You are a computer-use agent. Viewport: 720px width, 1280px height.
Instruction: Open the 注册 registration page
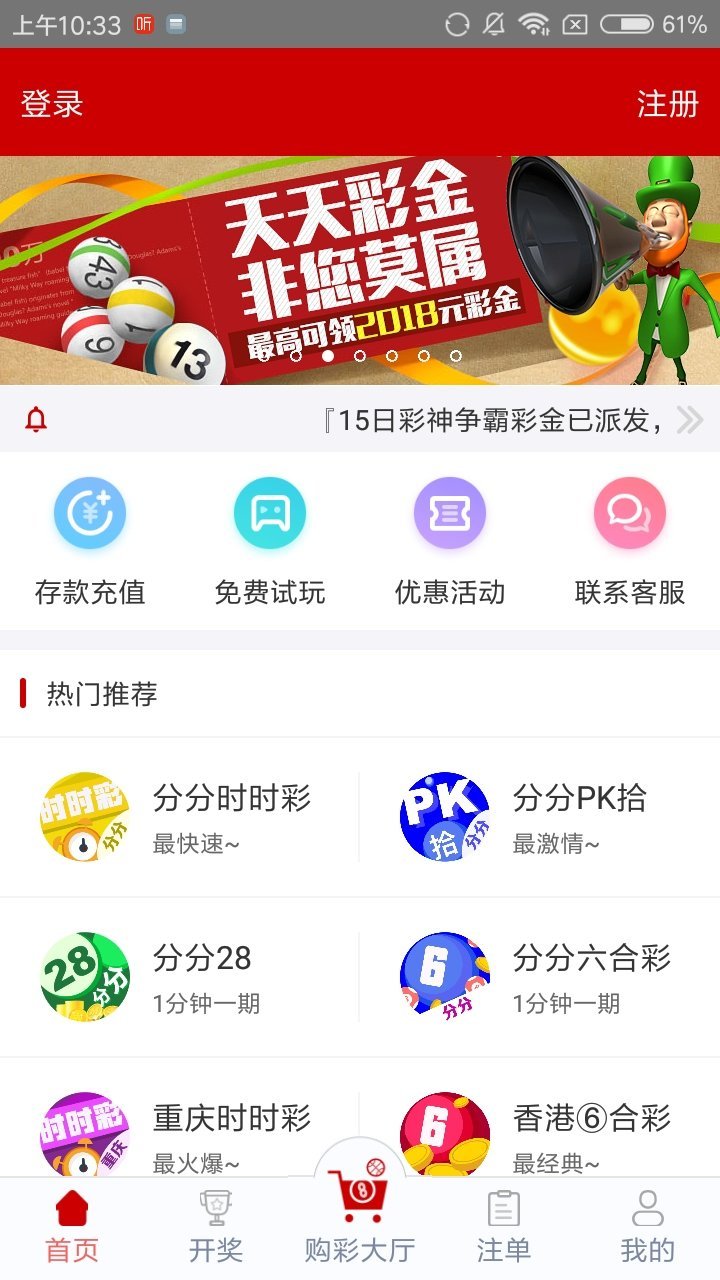coord(667,104)
